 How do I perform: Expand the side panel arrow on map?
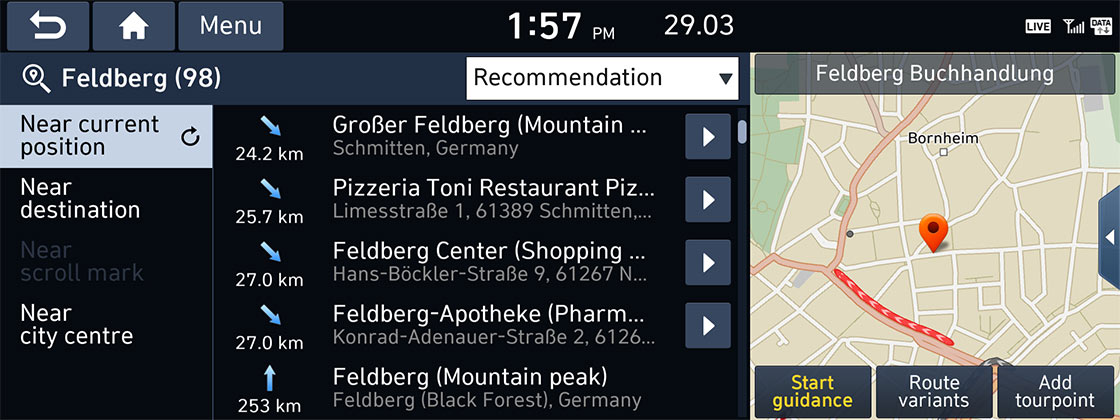(1108, 237)
